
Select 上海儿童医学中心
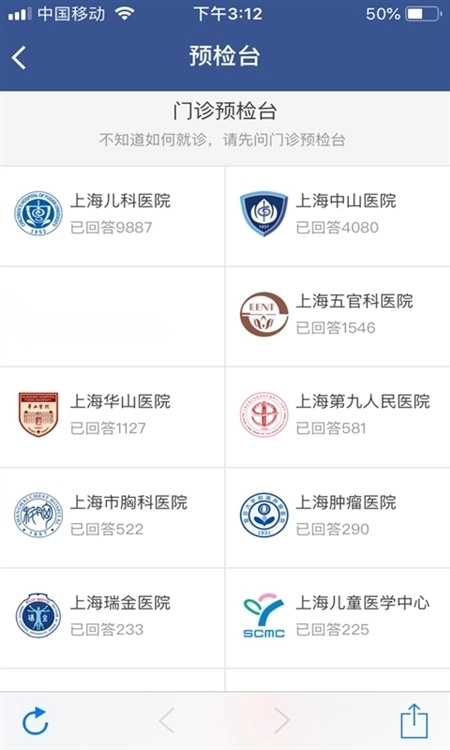[x=338, y=618]
